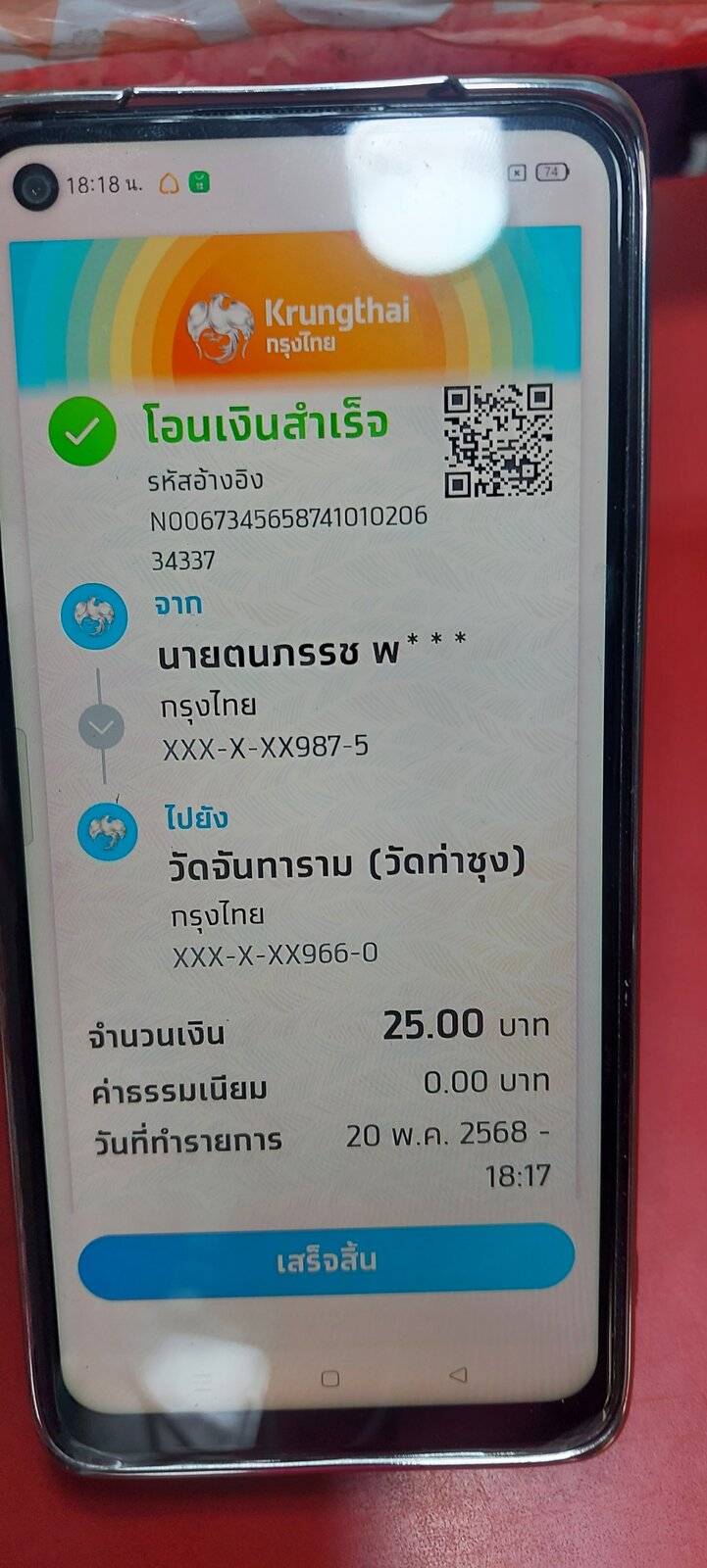Tap the square home button in navigation bar
The width and height of the screenshot is (707, 1568).
[x=330, y=1378]
